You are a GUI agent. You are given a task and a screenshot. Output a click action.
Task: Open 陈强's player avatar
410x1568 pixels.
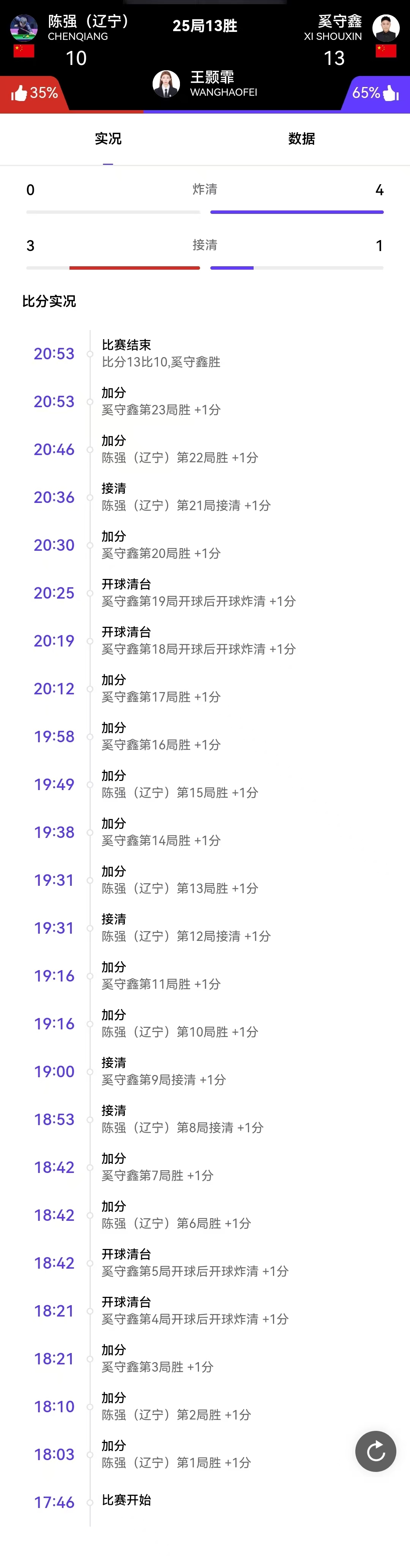tap(24, 28)
